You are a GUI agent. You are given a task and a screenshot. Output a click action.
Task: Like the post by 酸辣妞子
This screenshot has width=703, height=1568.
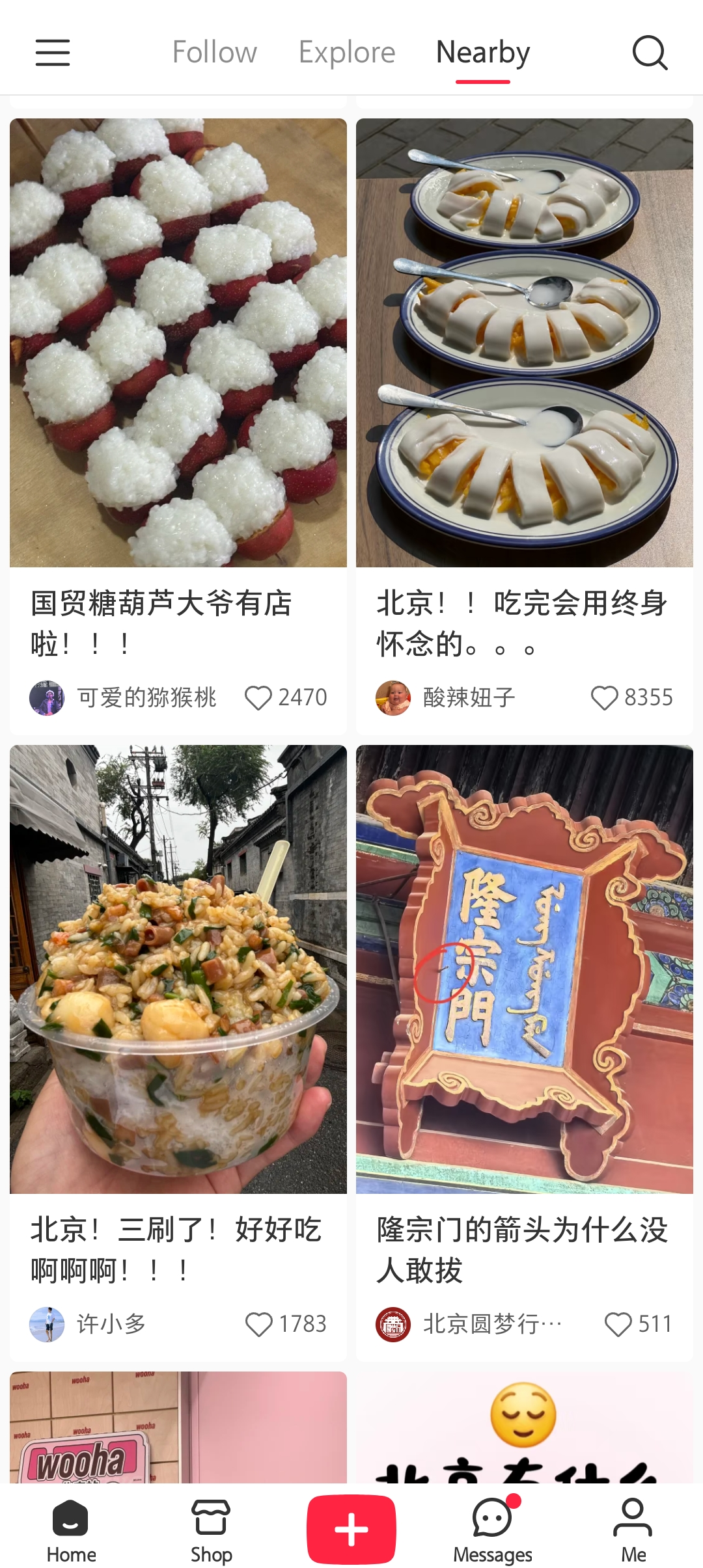click(604, 698)
